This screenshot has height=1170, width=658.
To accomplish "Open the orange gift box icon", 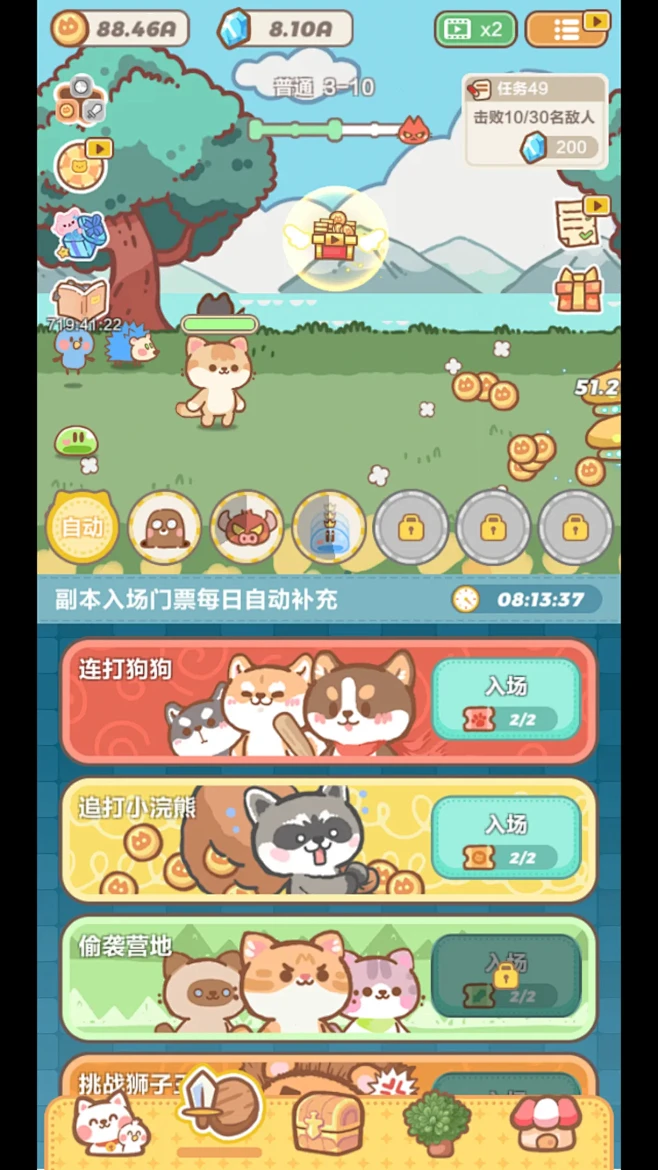I will 578,290.
